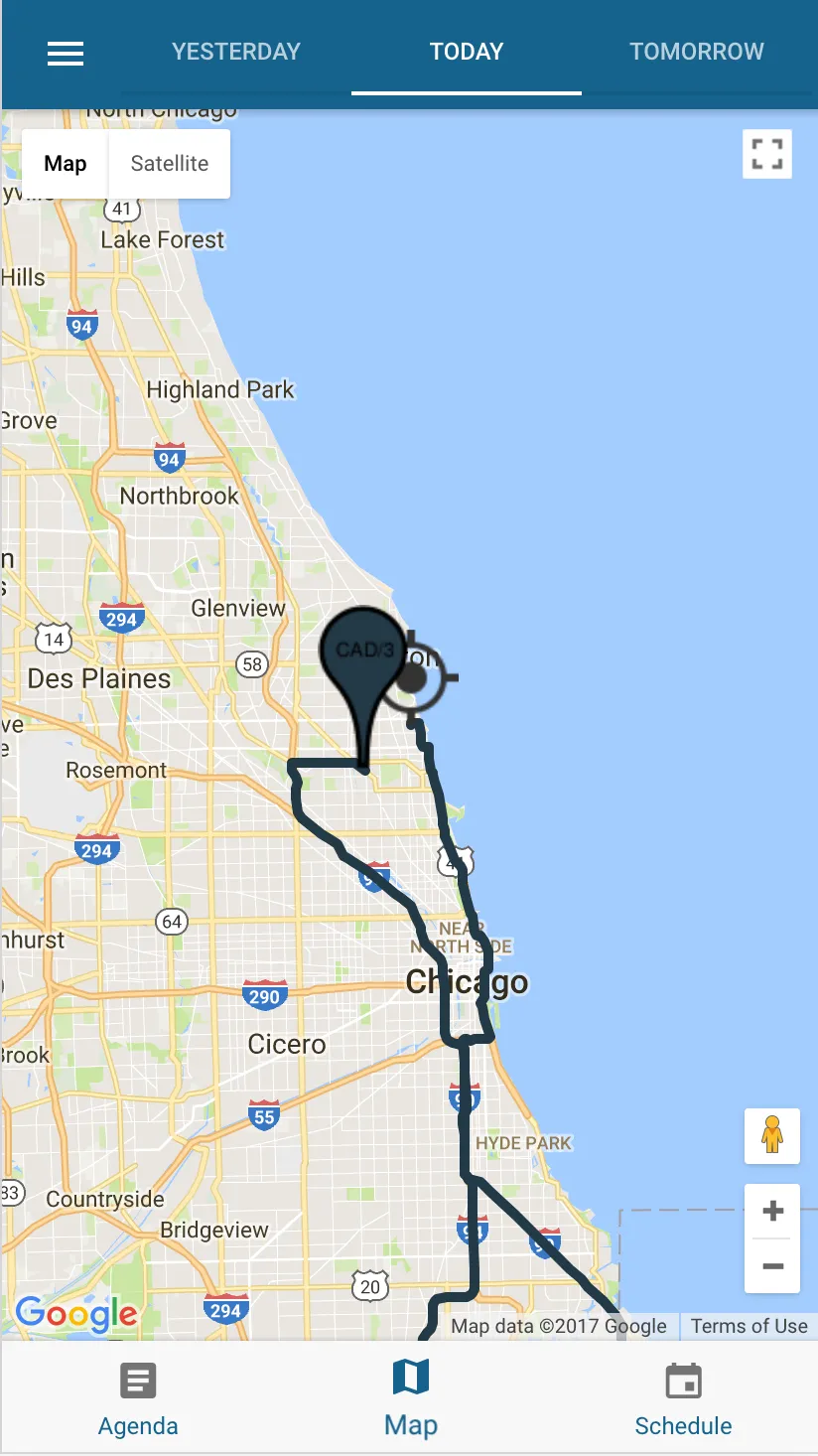
Task: Open the hamburger drawer menu
Action: [66, 53]
